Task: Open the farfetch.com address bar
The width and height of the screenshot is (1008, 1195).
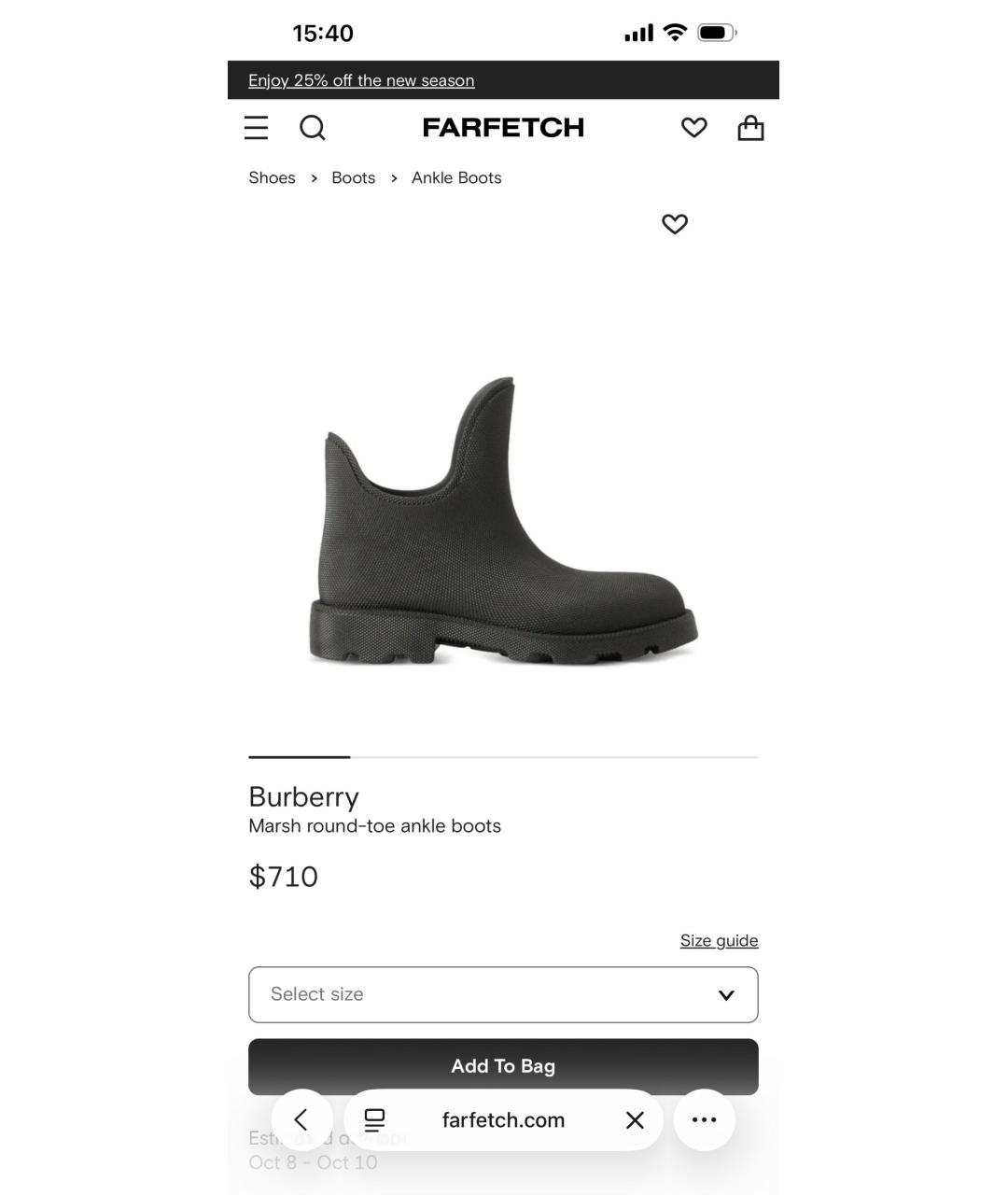Action: click(503, 1119)
